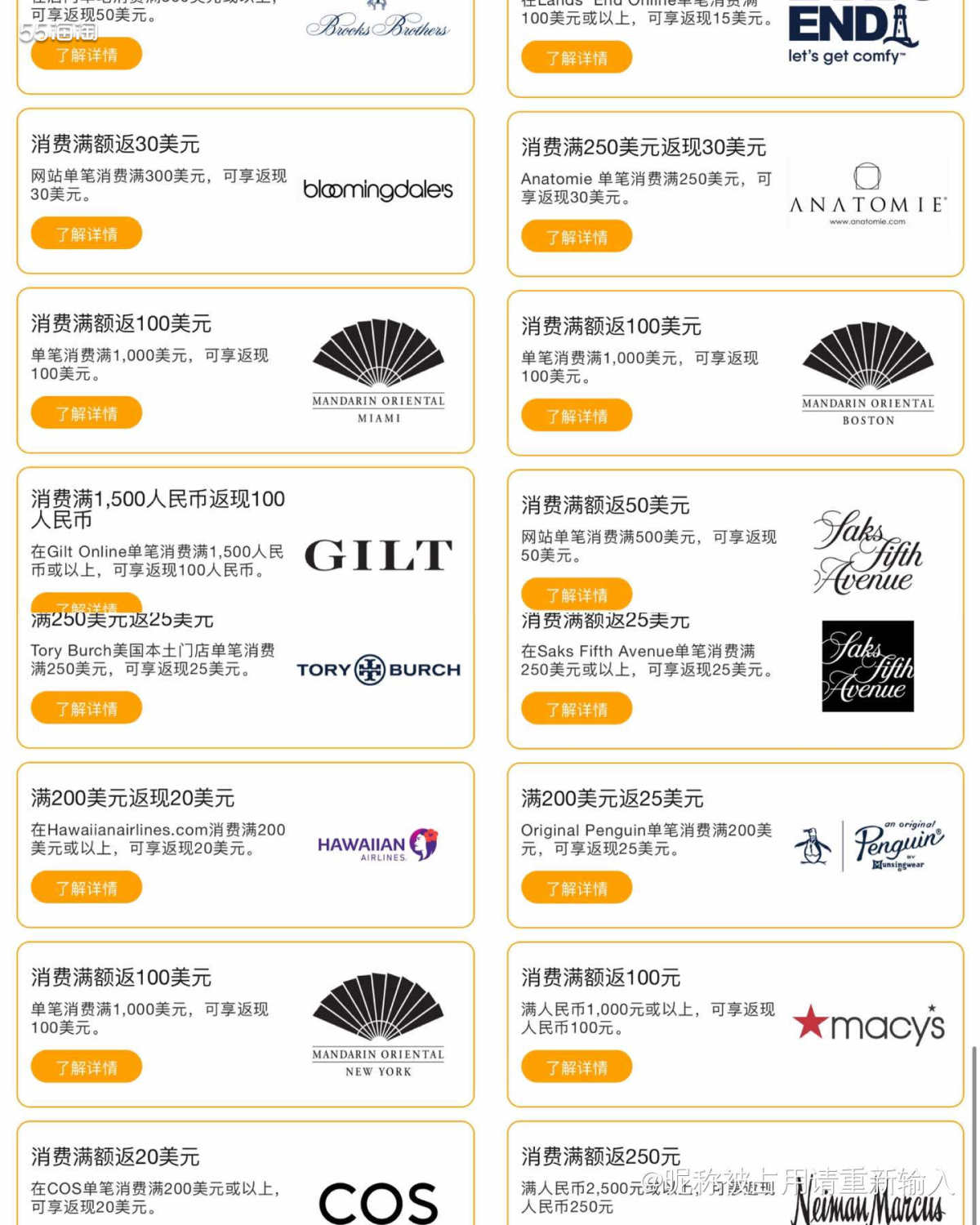
Task: Open the Neiman Marcus 返250元 card
Action: [x=735, y=1176]
